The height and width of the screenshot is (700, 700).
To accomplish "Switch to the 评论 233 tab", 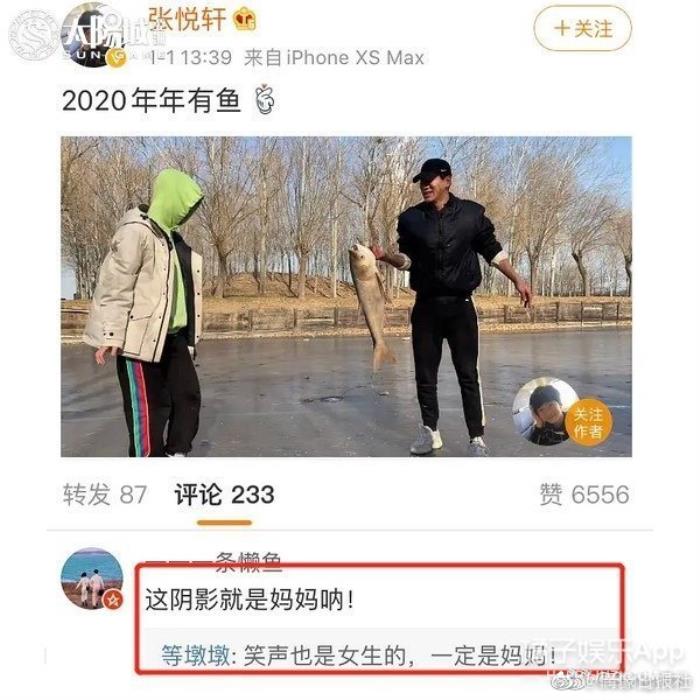I will (224, 495).
